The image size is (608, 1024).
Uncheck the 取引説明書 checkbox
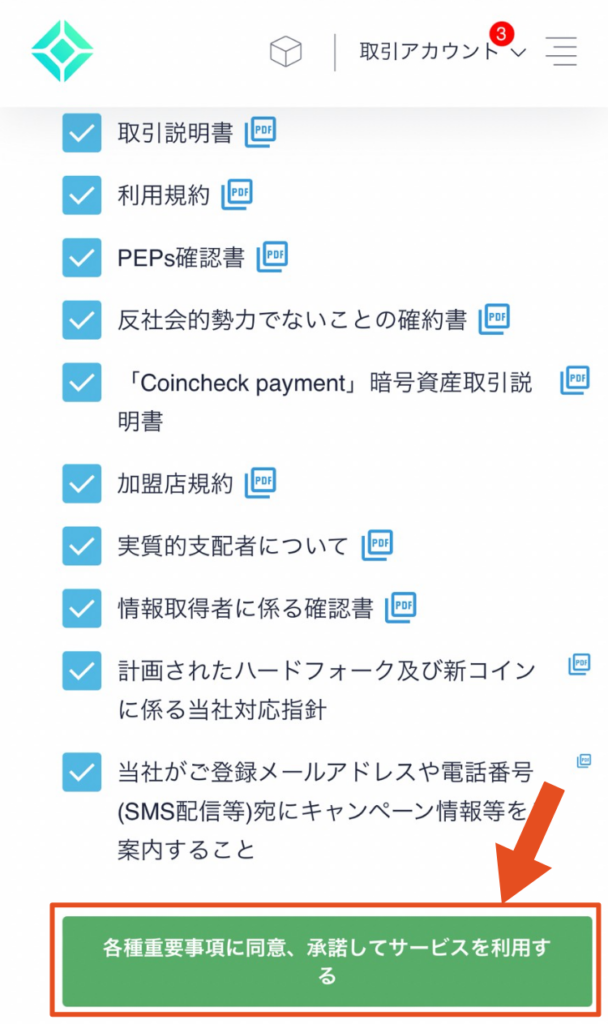82,133
